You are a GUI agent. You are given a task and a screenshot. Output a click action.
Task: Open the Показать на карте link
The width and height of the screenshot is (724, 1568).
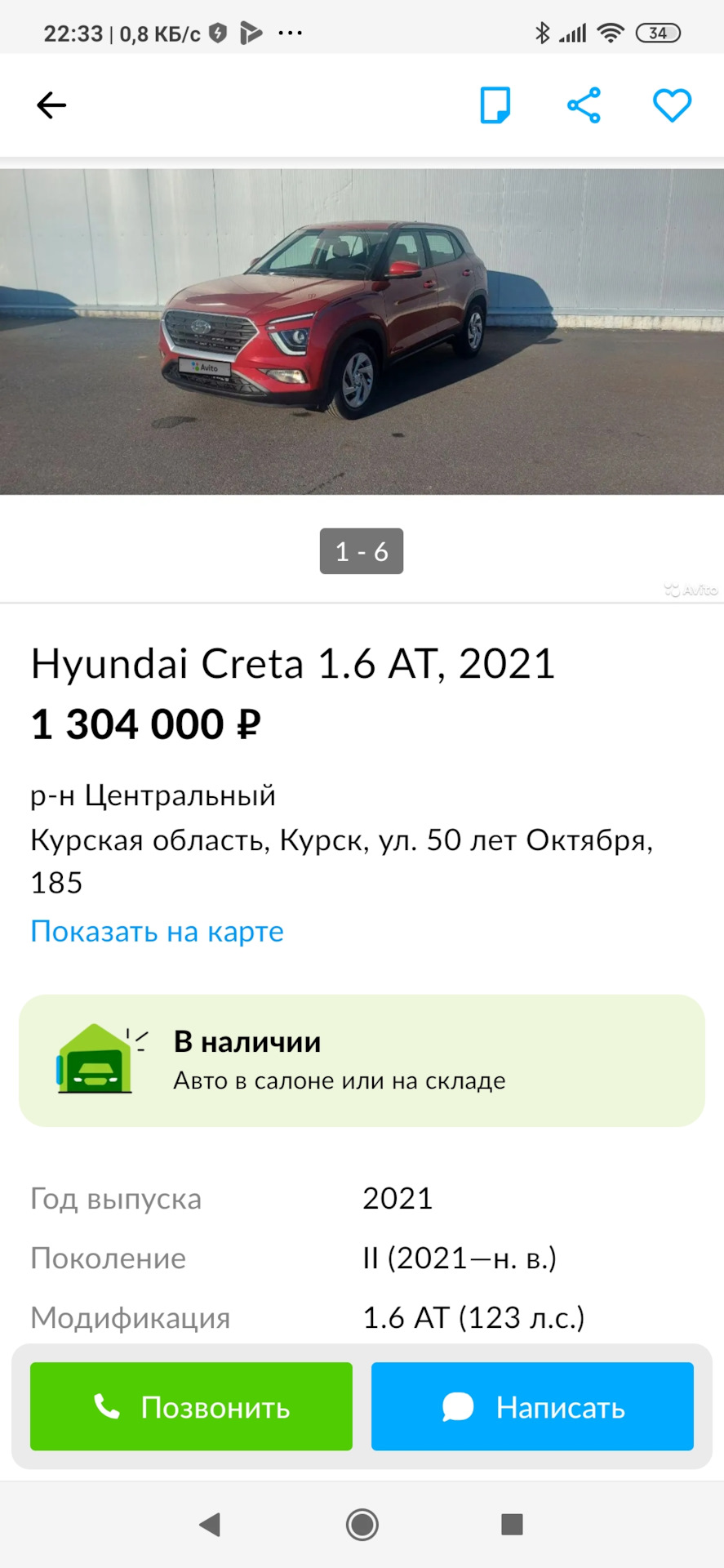coord(157,931)
